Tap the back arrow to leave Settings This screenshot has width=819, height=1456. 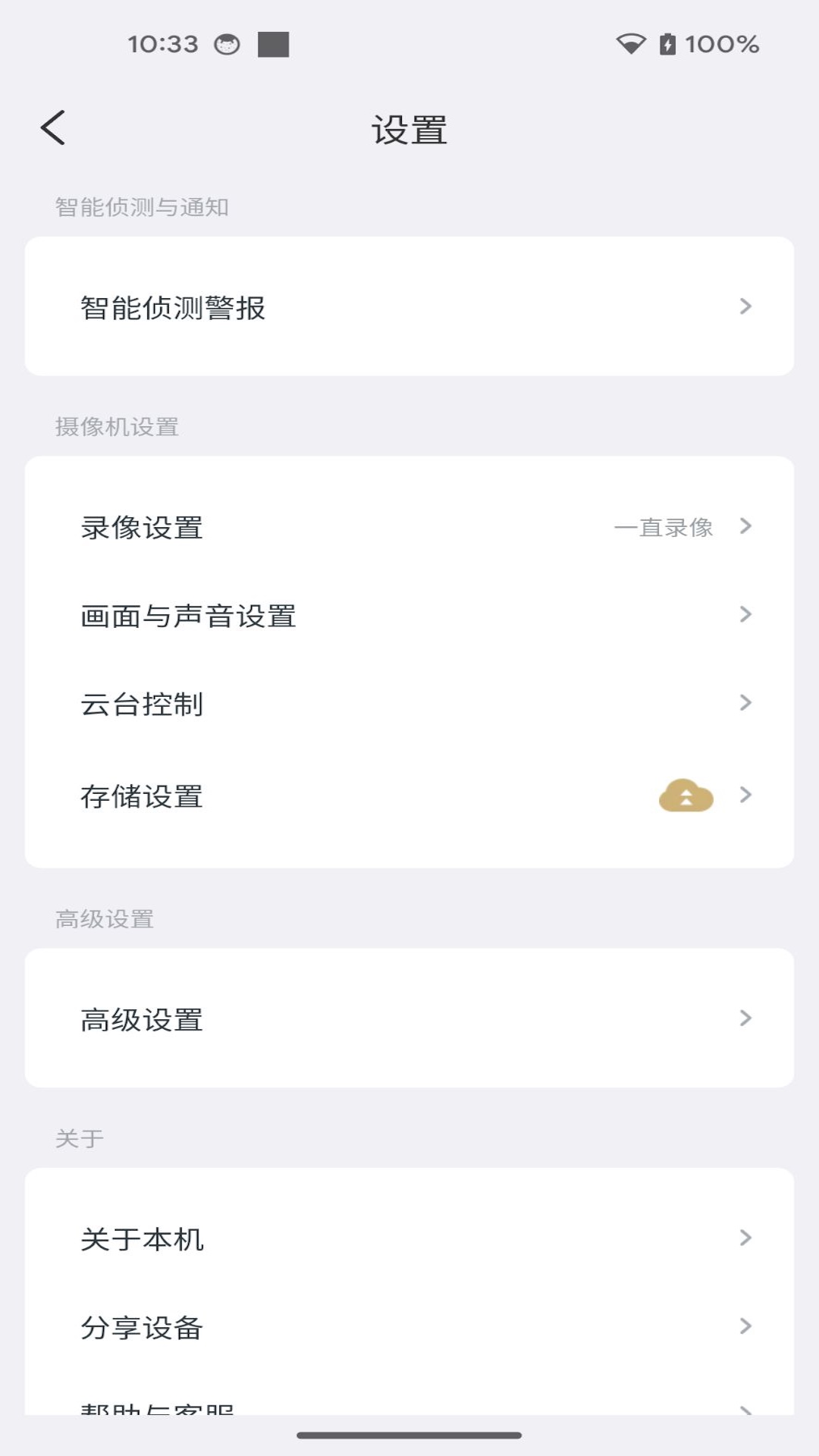point(54,127)
